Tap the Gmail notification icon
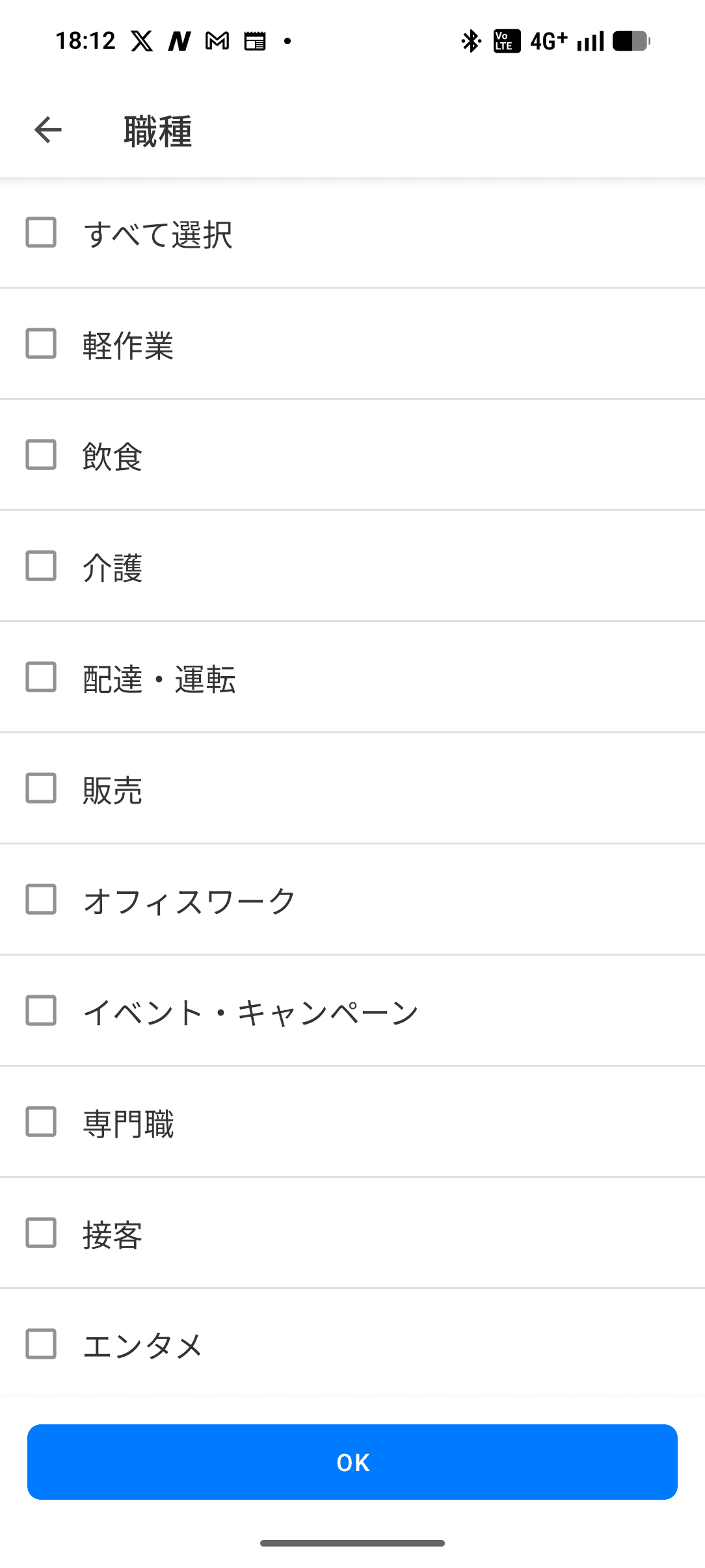This screenshot has height=1568, width=705. 217,40
